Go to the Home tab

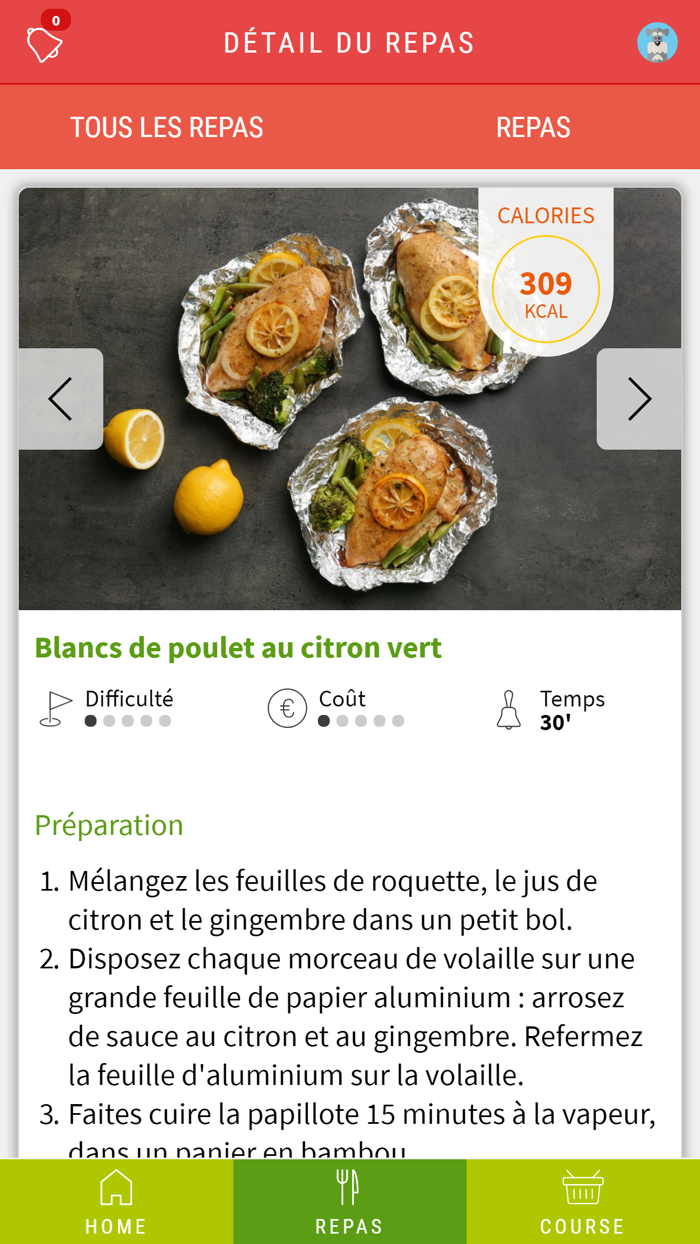(x=116, y=1201)
